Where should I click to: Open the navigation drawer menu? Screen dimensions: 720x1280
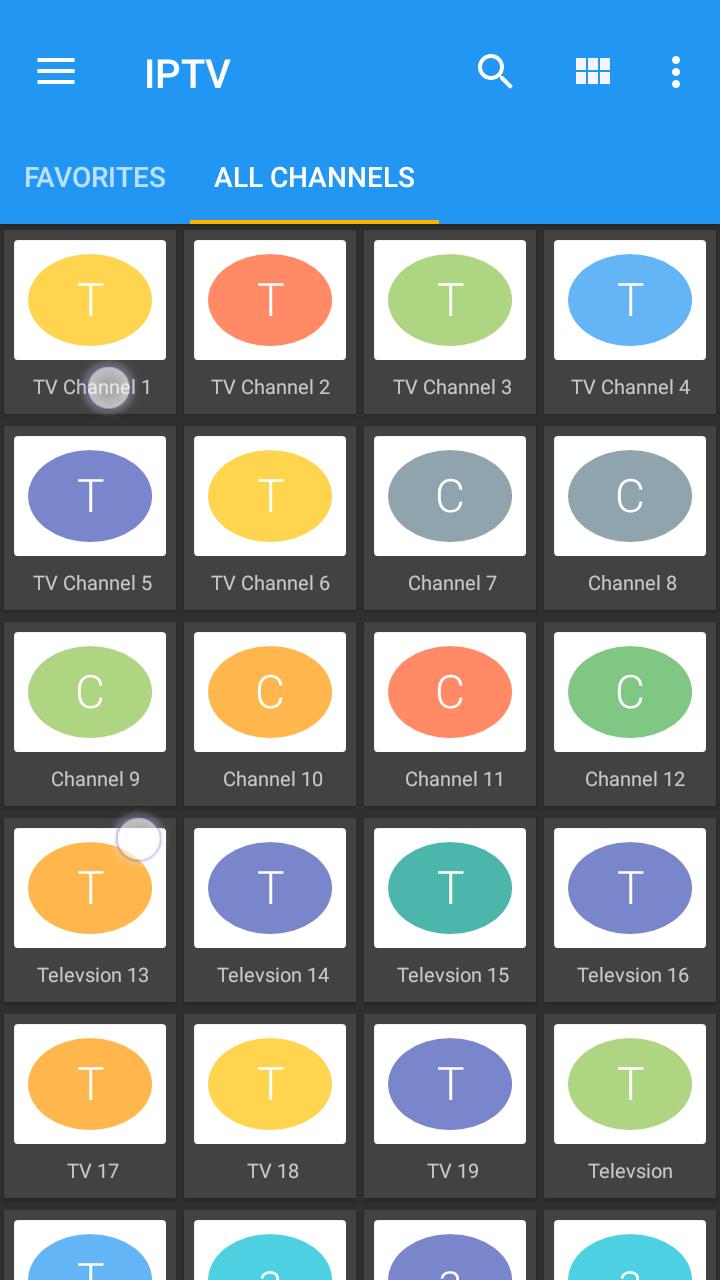click(x=56, y=72)
